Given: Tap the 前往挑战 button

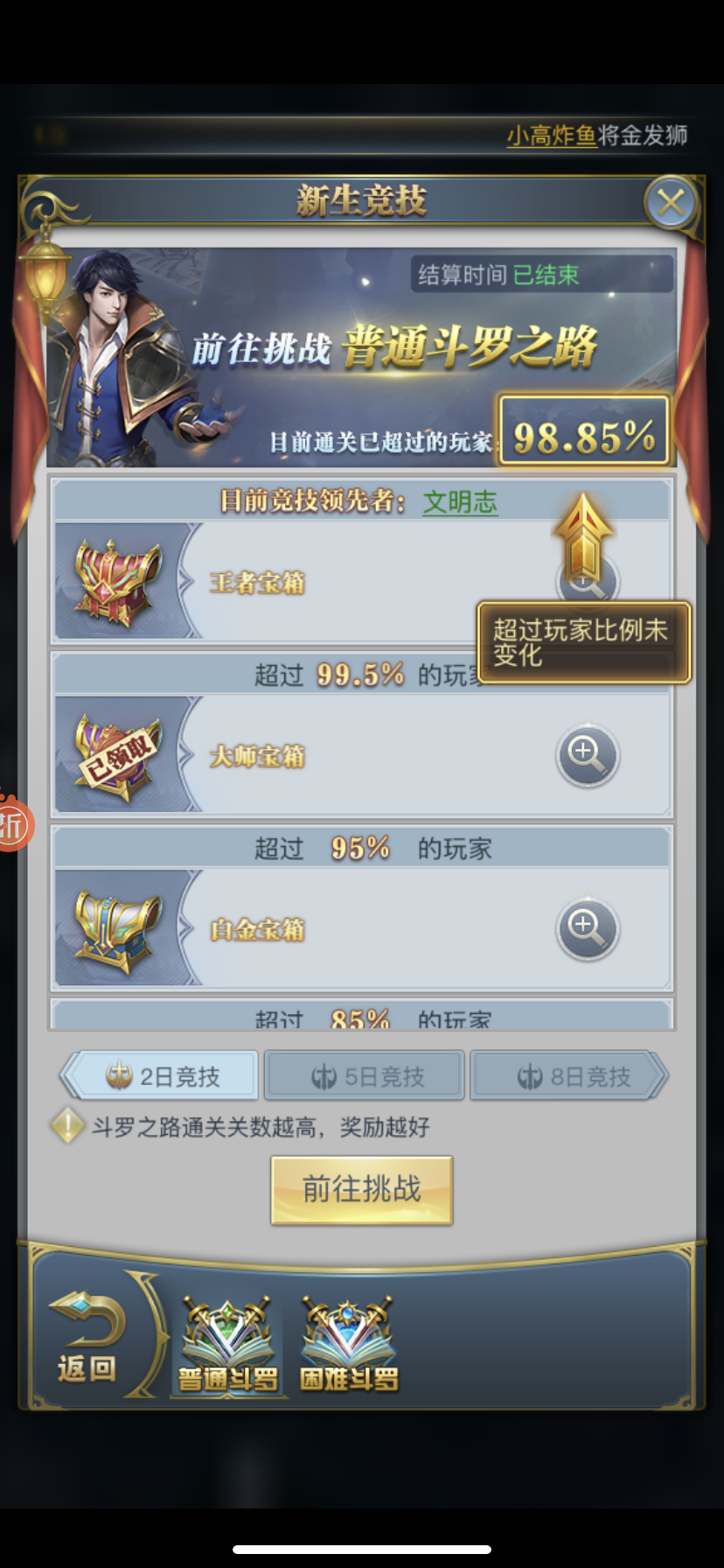Looking at the screenshot, I should (x=361, y=1189).
